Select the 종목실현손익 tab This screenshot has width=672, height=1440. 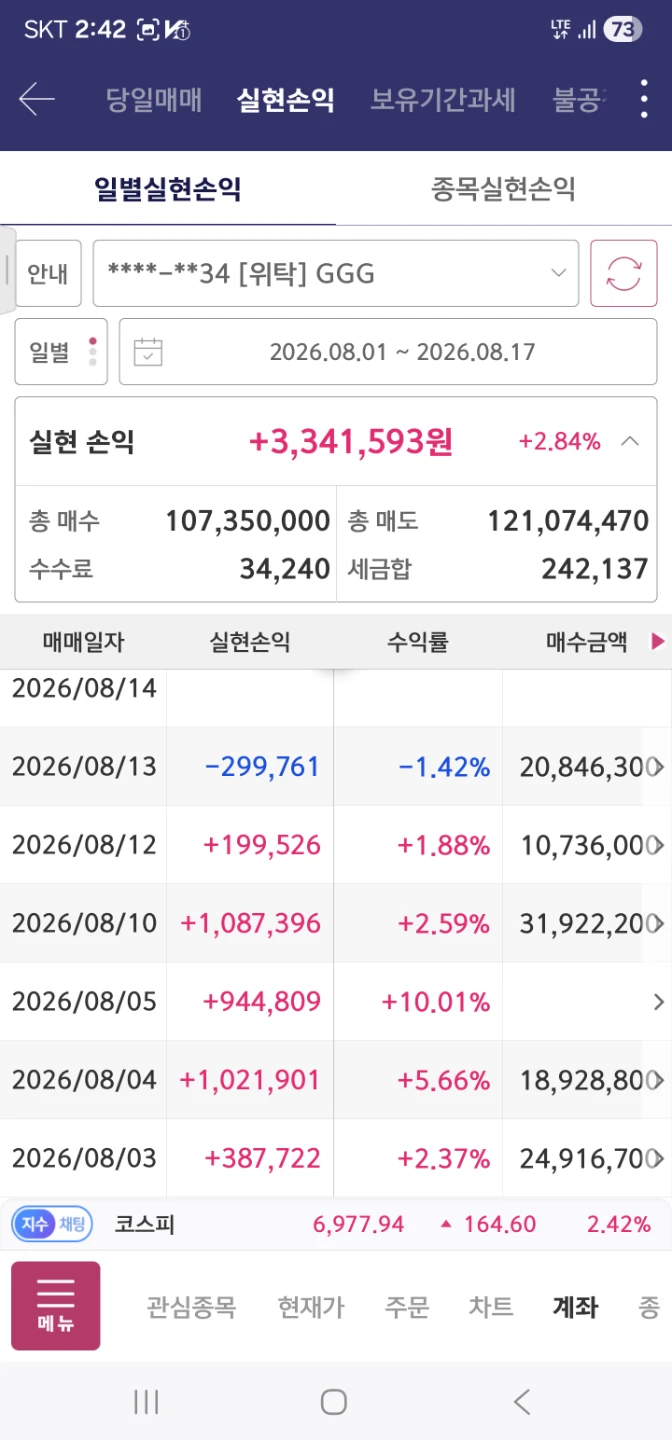click(x=504, y=189)
